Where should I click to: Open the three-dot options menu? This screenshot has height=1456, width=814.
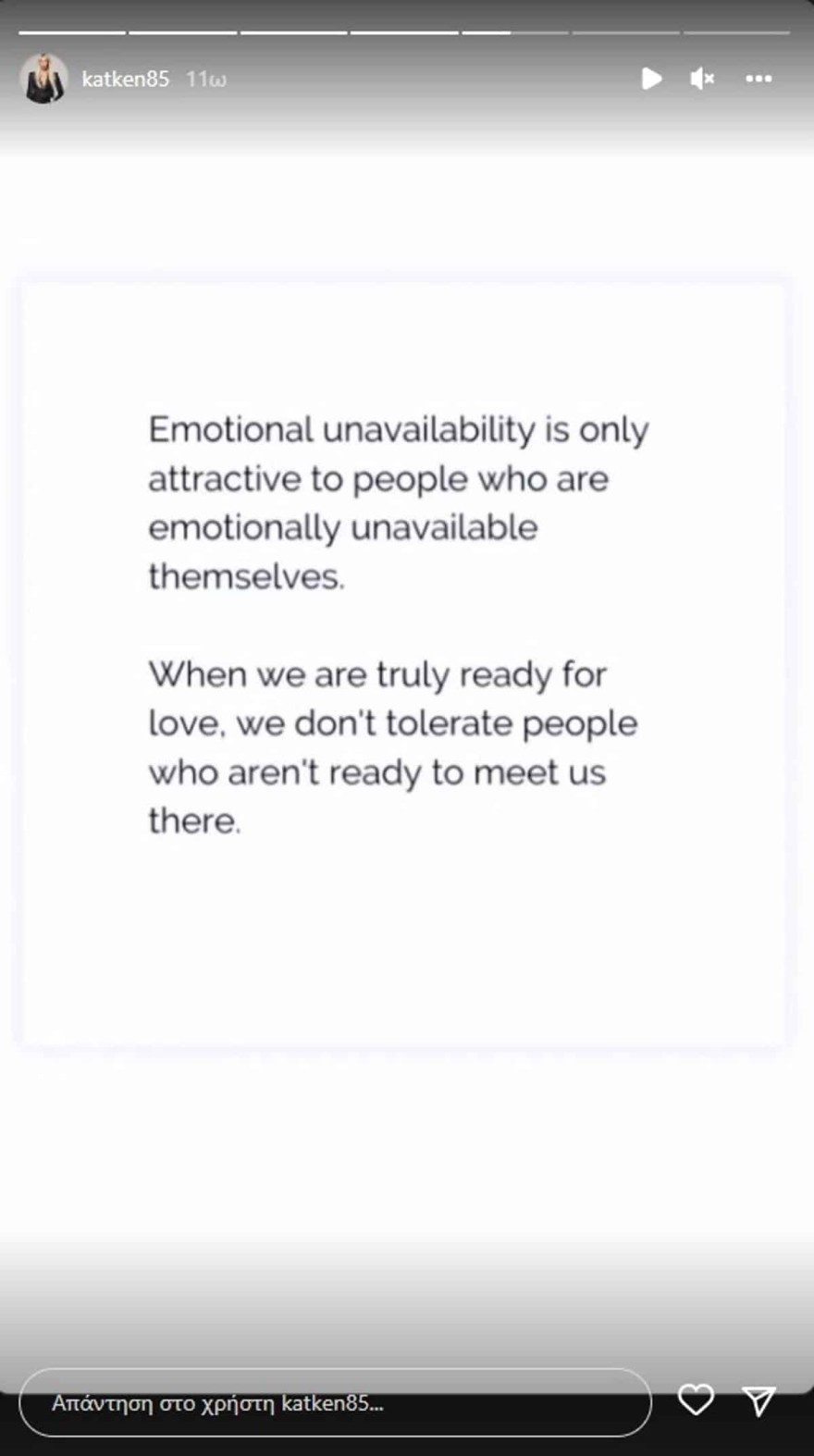tap(758, 79)
